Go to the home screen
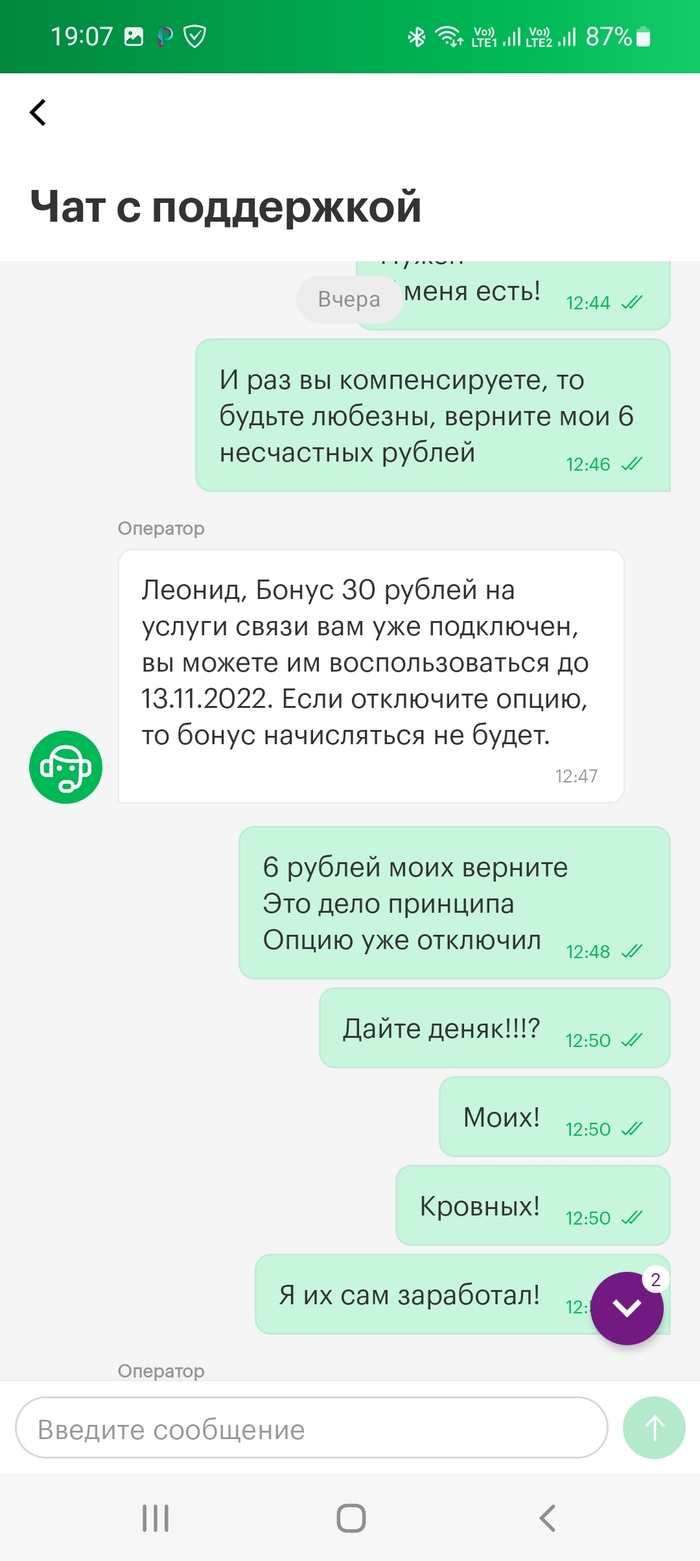Image resolution: width=700 pixels, height=1561 pixels. pyautogui.click(x=350, y=1518)
